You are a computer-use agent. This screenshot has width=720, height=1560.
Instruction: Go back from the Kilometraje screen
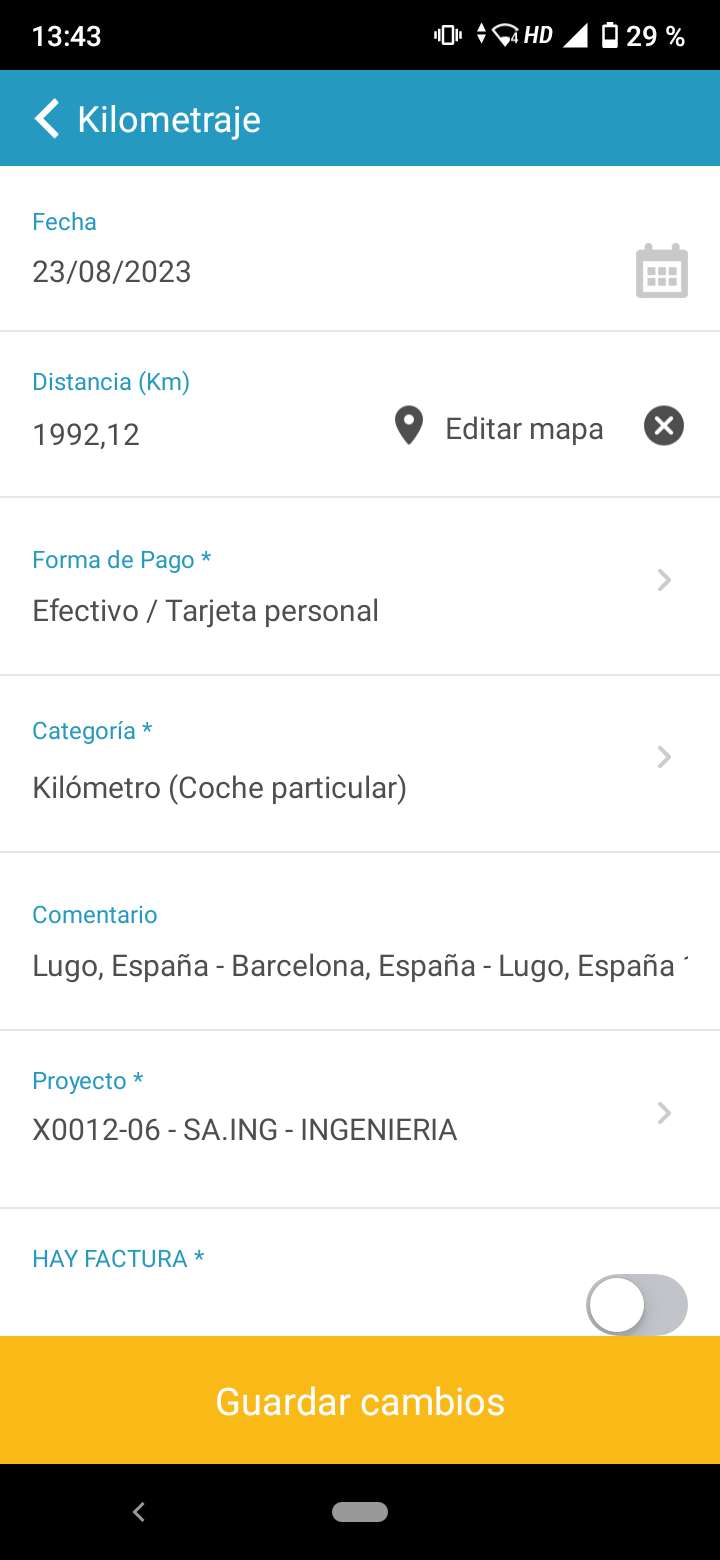pos(47,119)
